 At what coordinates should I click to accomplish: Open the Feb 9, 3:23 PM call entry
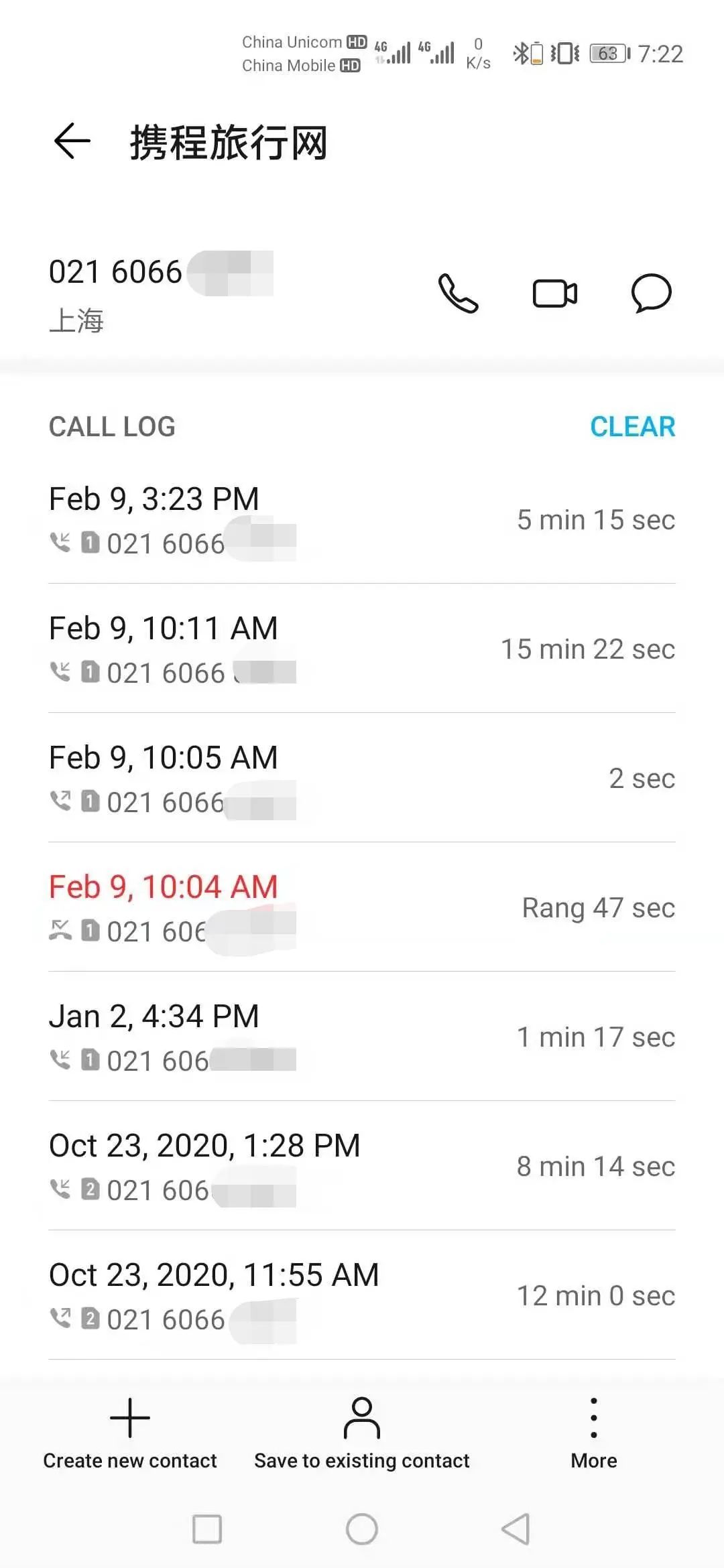tap(362, 520)
